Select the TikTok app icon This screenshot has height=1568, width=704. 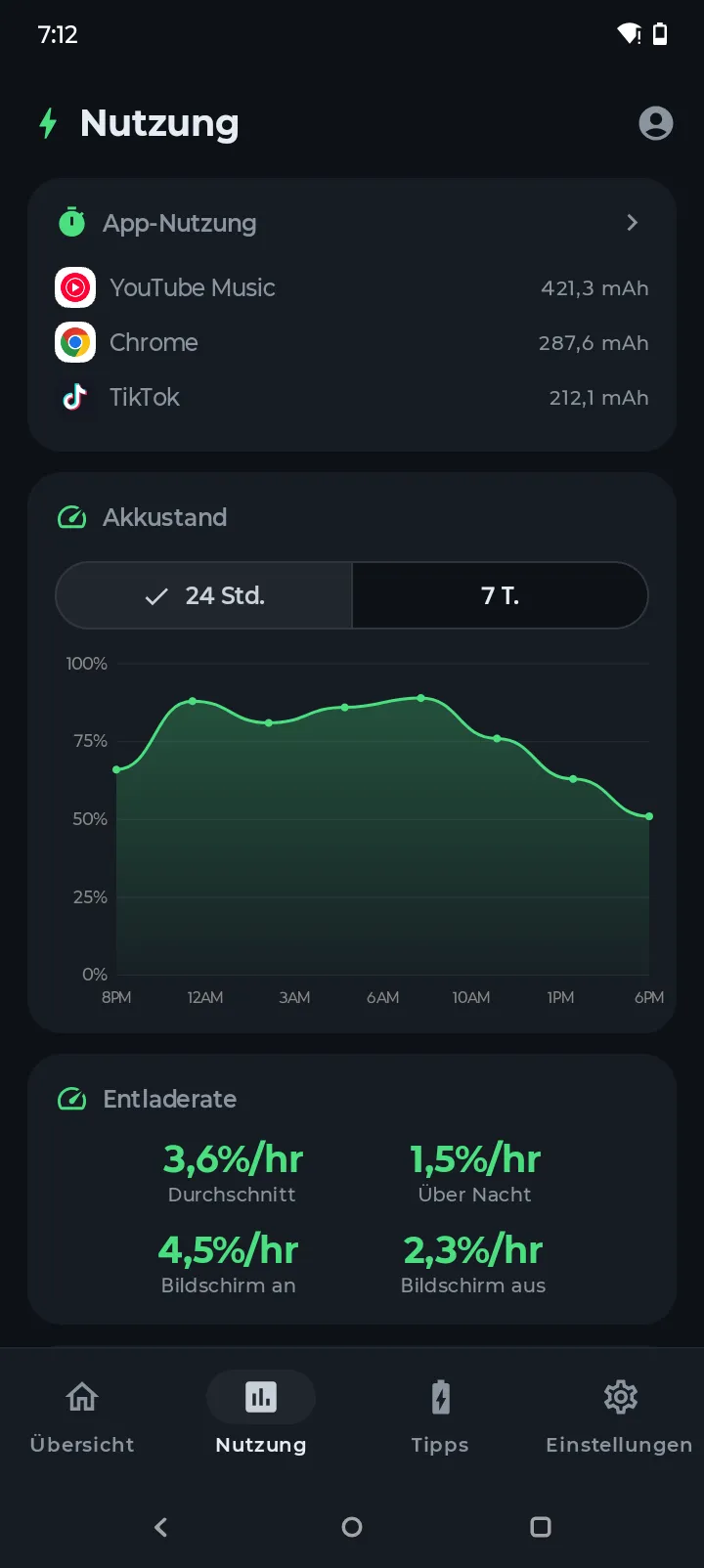click(75, 397)
